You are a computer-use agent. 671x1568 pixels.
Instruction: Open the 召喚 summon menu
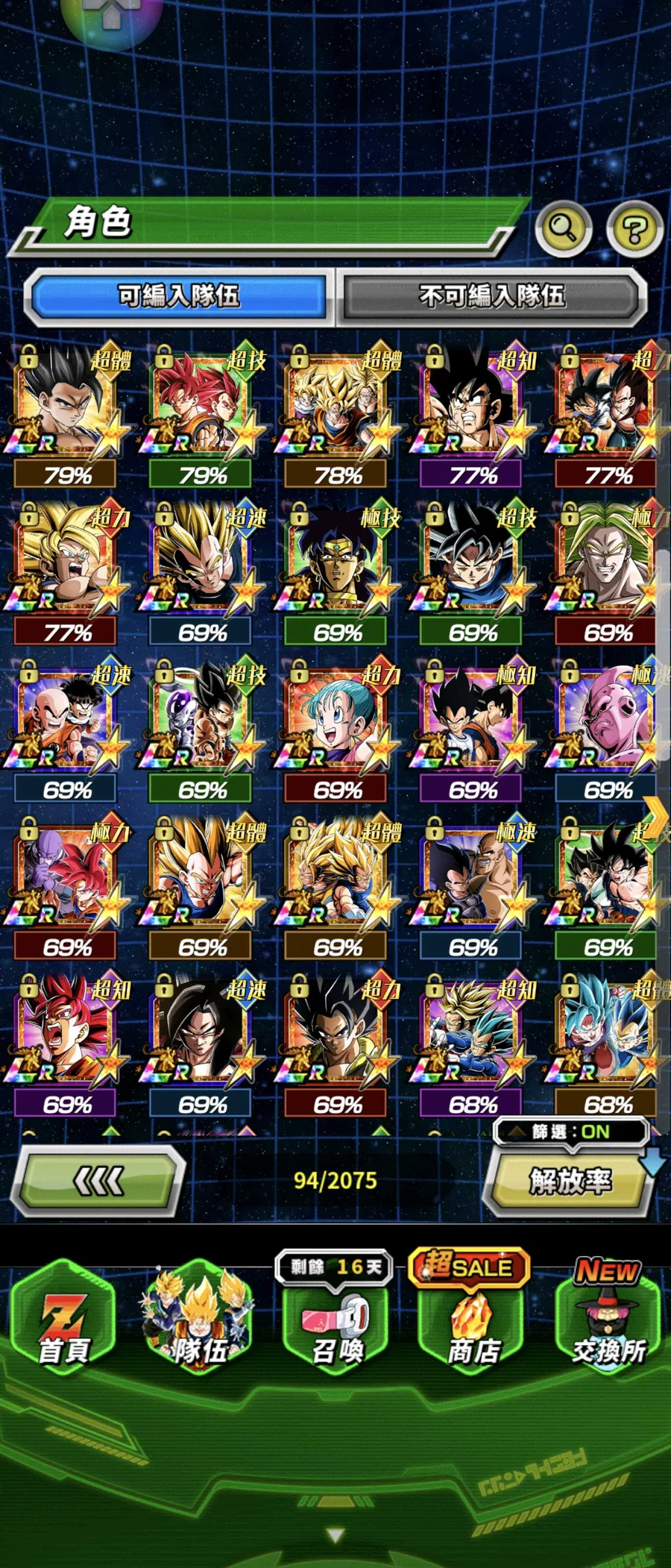[335, 1324]
